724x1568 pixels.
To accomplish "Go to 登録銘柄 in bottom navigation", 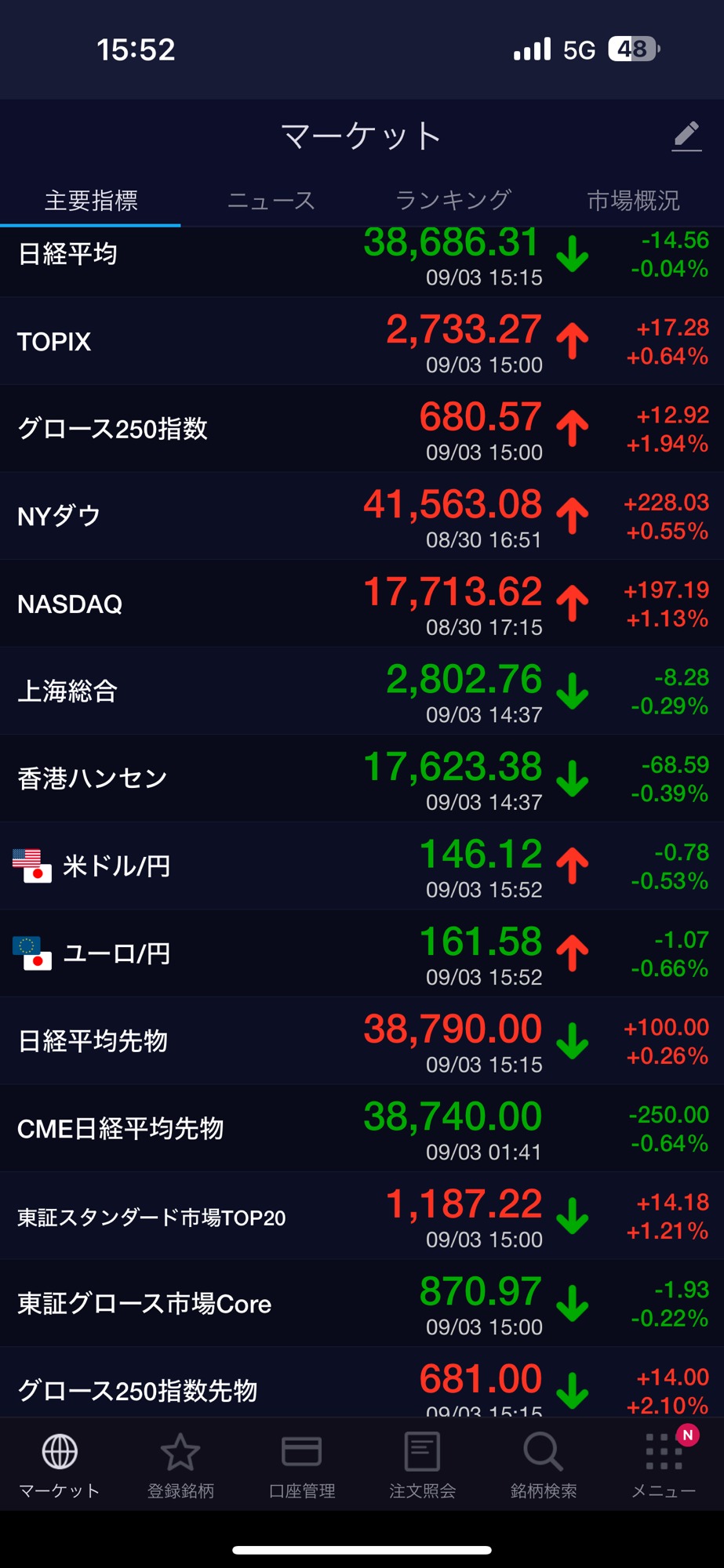I will pyautogui.click(x=180, y=1465).
